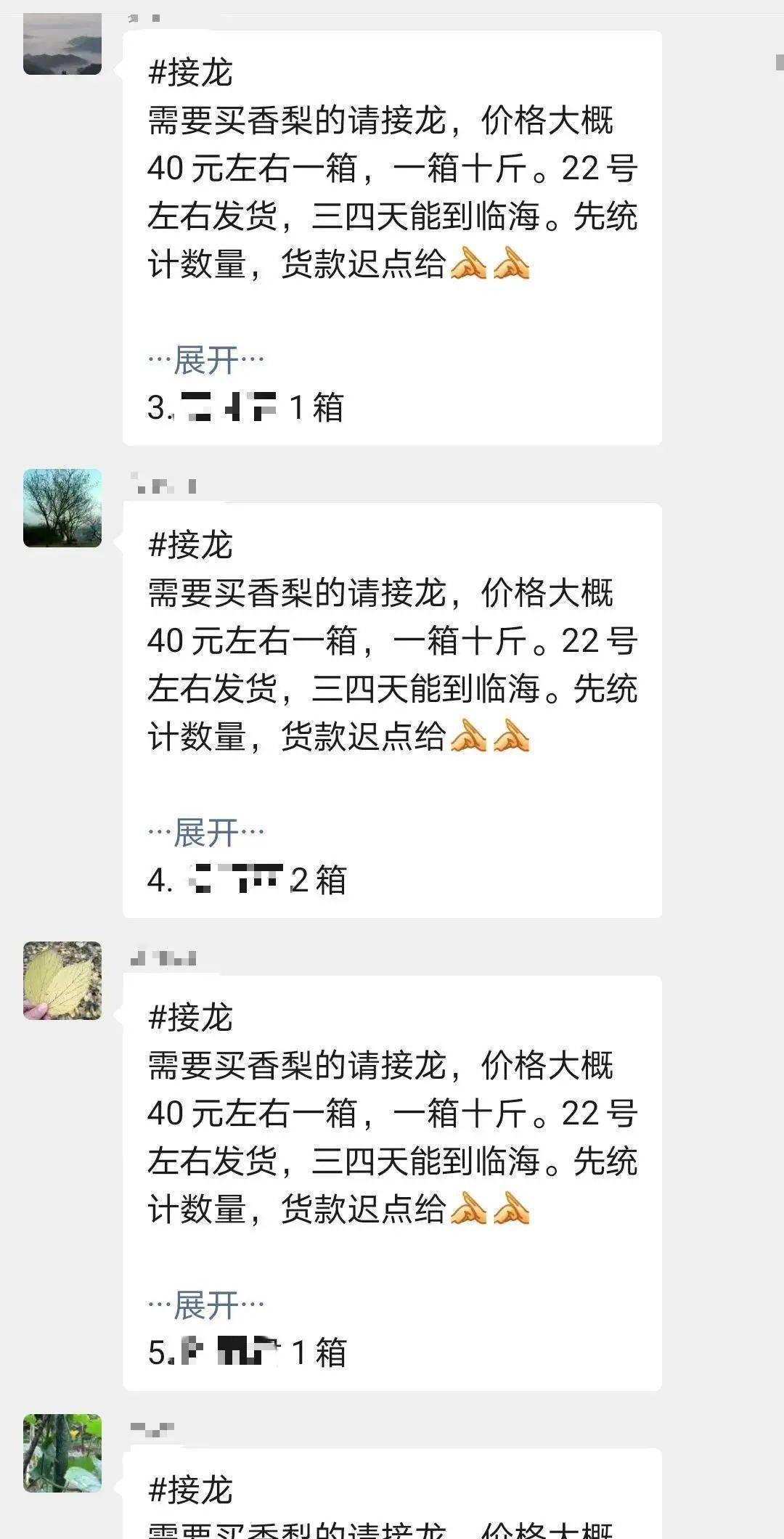Expand the 接龙 message ending with entry 3

pyautogui.click(x=205, y=359)
